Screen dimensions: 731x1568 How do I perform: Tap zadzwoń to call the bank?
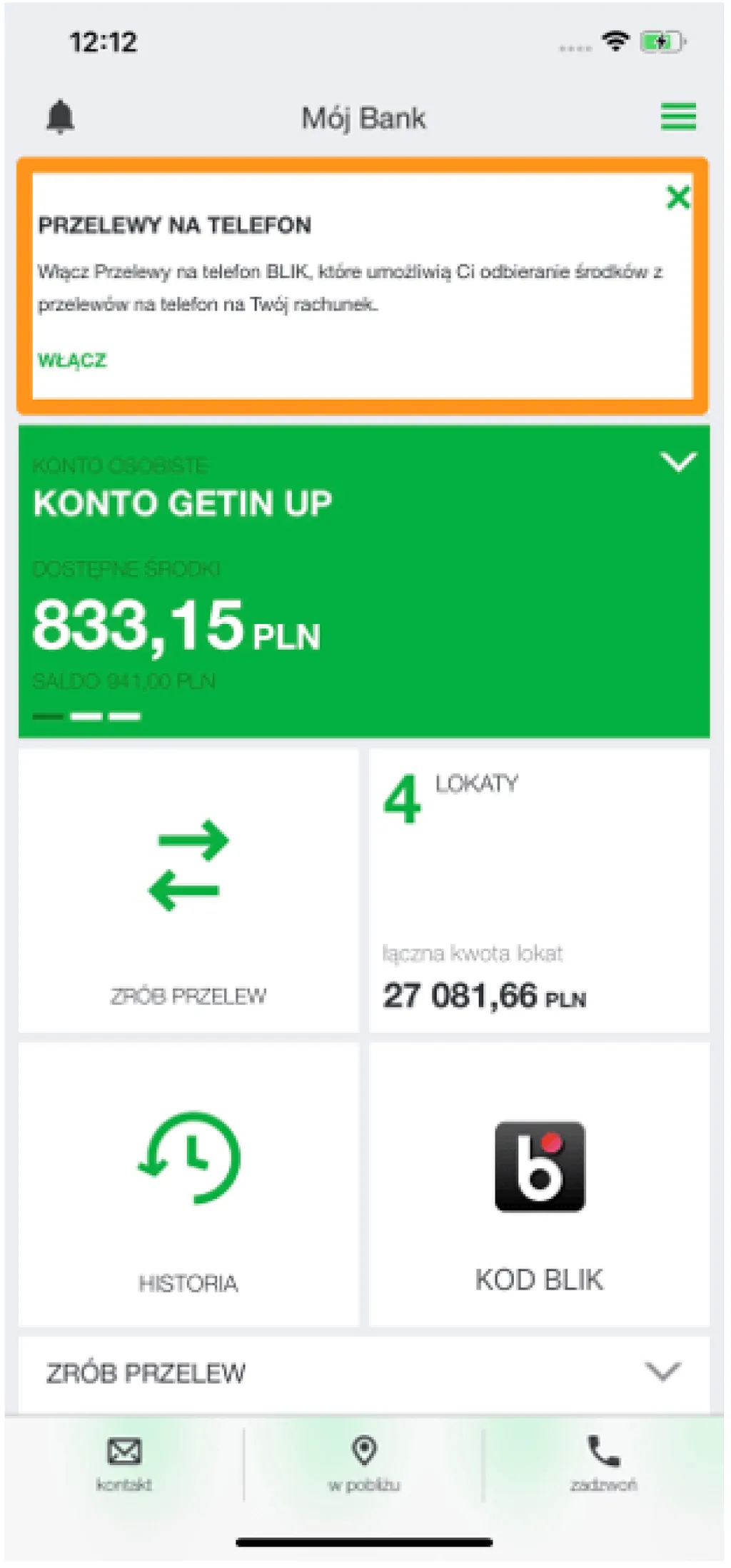[x=603, y=1464]
